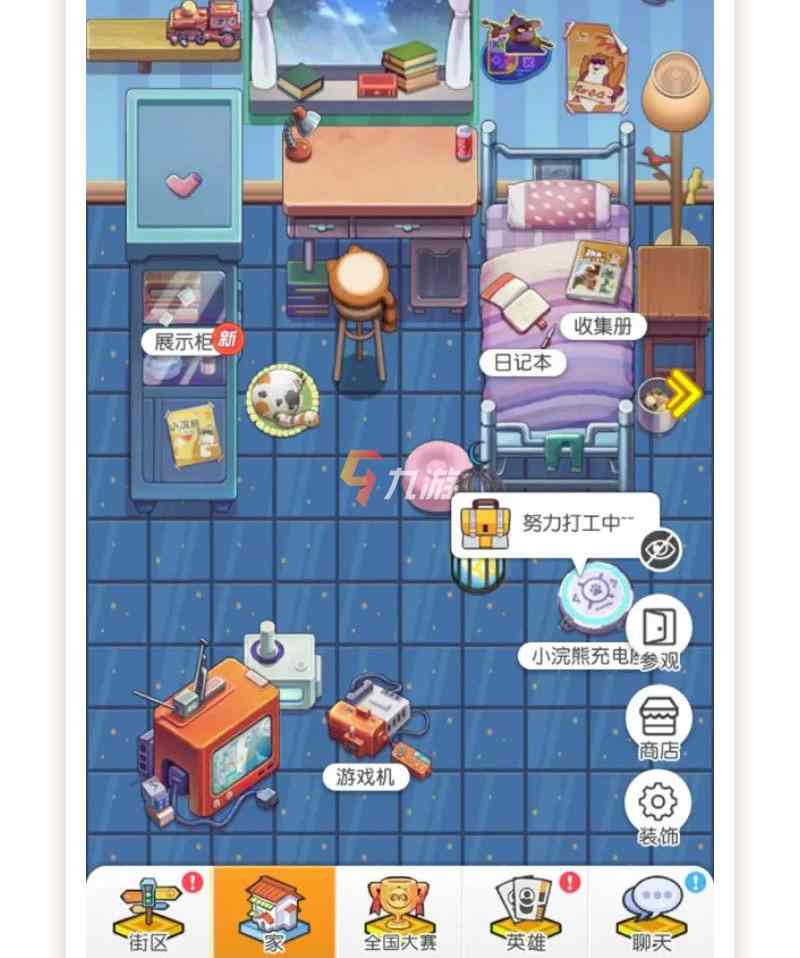Open the 全国大赛 tab
Viewport: 800px width, 958px height.
[399, 912]
